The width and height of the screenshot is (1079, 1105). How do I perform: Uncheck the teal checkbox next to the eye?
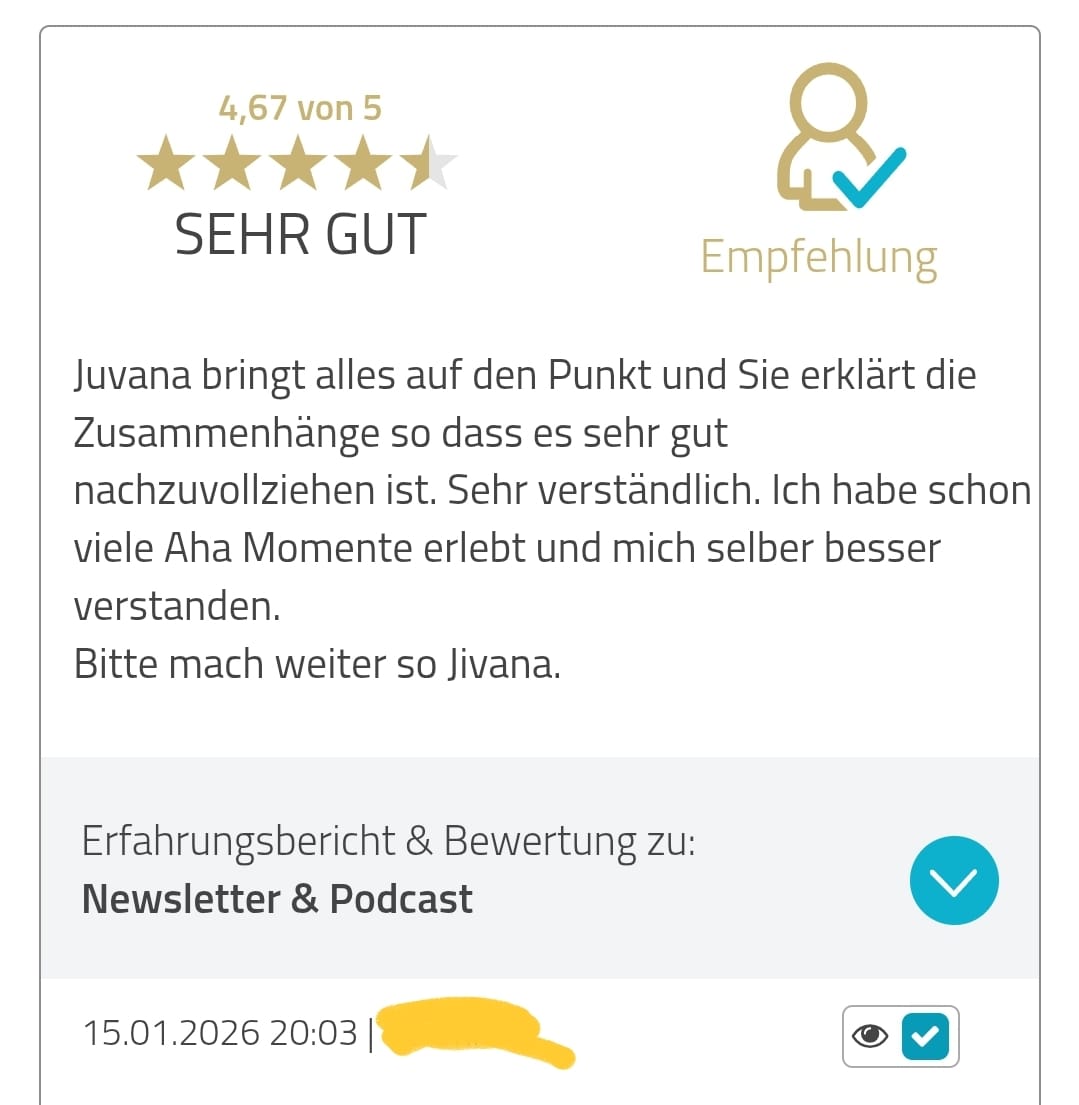tap(925, 1037)
